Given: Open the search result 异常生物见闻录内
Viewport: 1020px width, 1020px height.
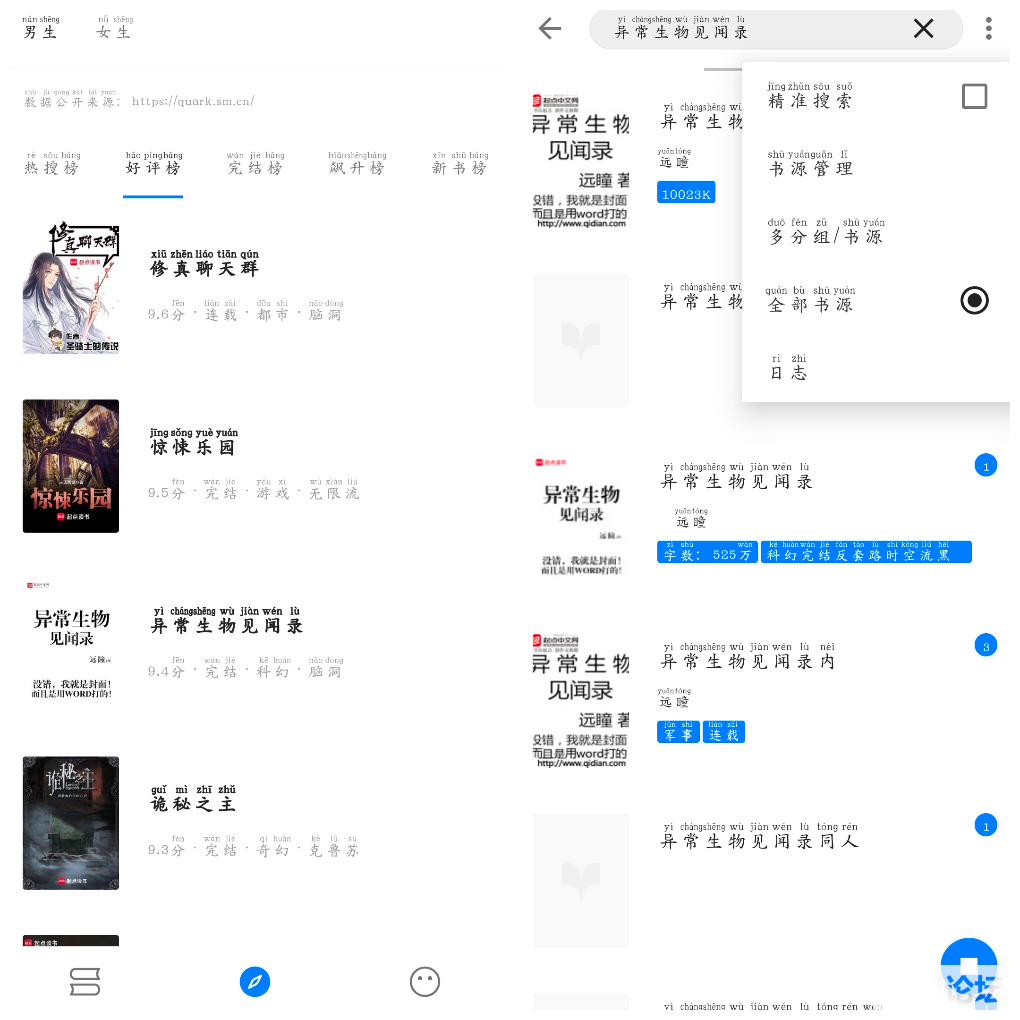Looking at the screenshot, I should pyautogui.click(x=748, y=661).
